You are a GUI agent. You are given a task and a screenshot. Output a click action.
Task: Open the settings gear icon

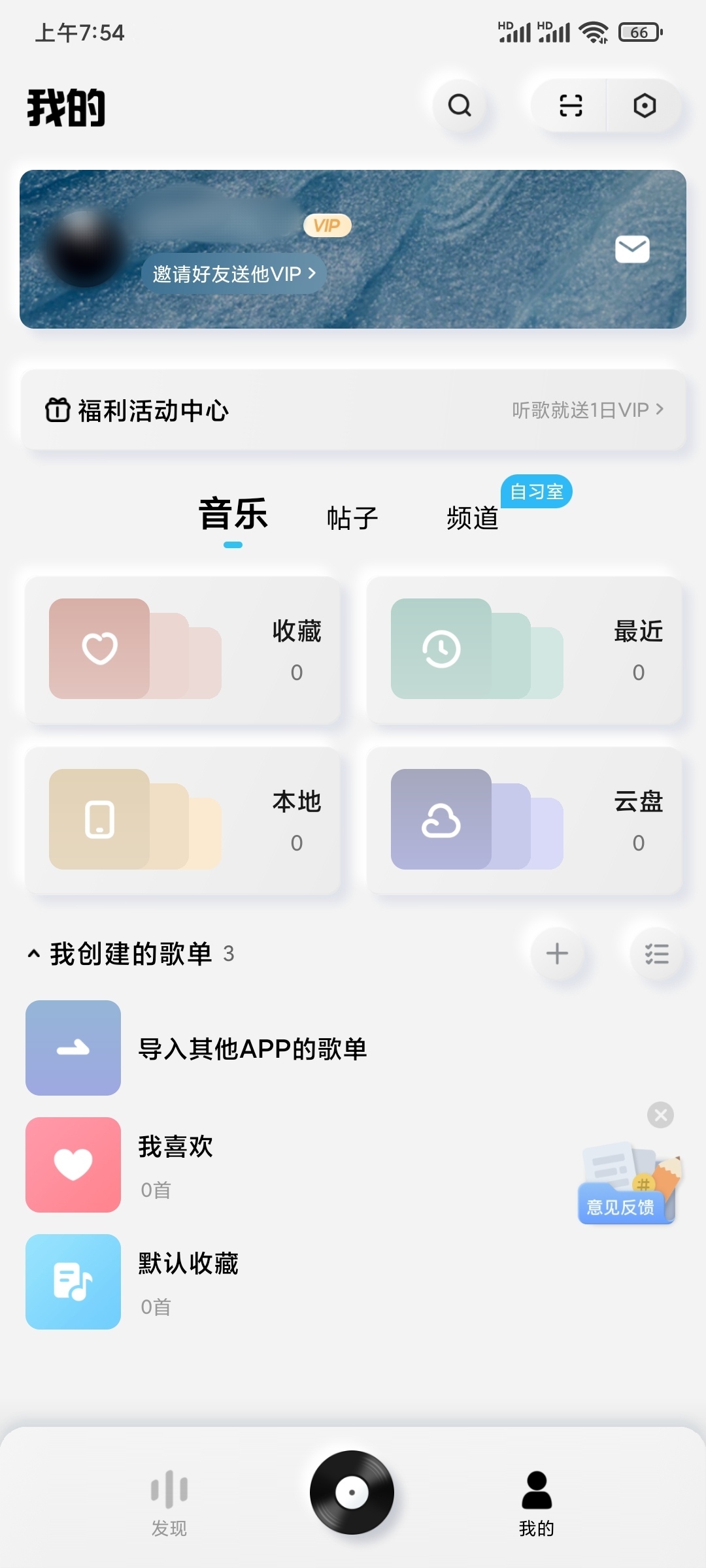tap(644, 106)
